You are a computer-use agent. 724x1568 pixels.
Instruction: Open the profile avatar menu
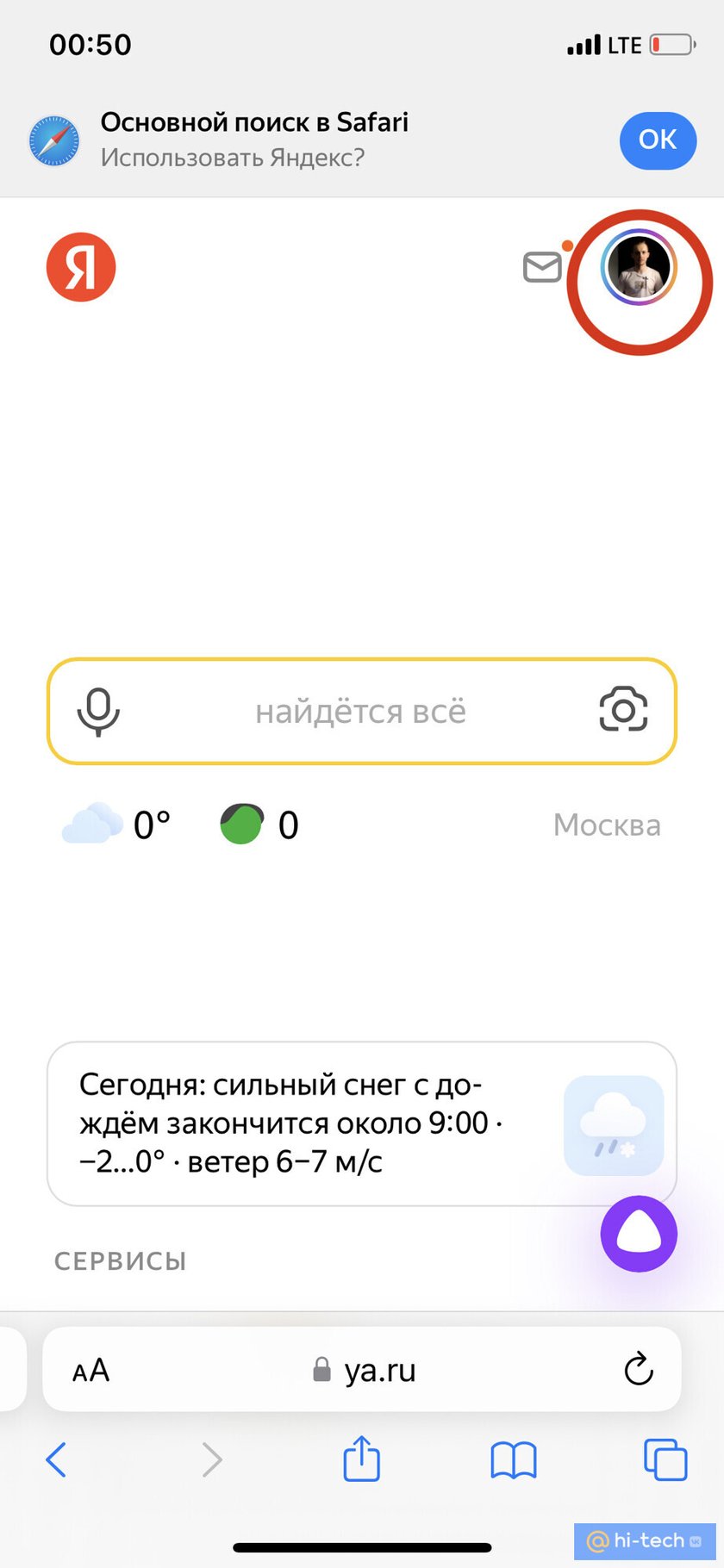[639, 267]
